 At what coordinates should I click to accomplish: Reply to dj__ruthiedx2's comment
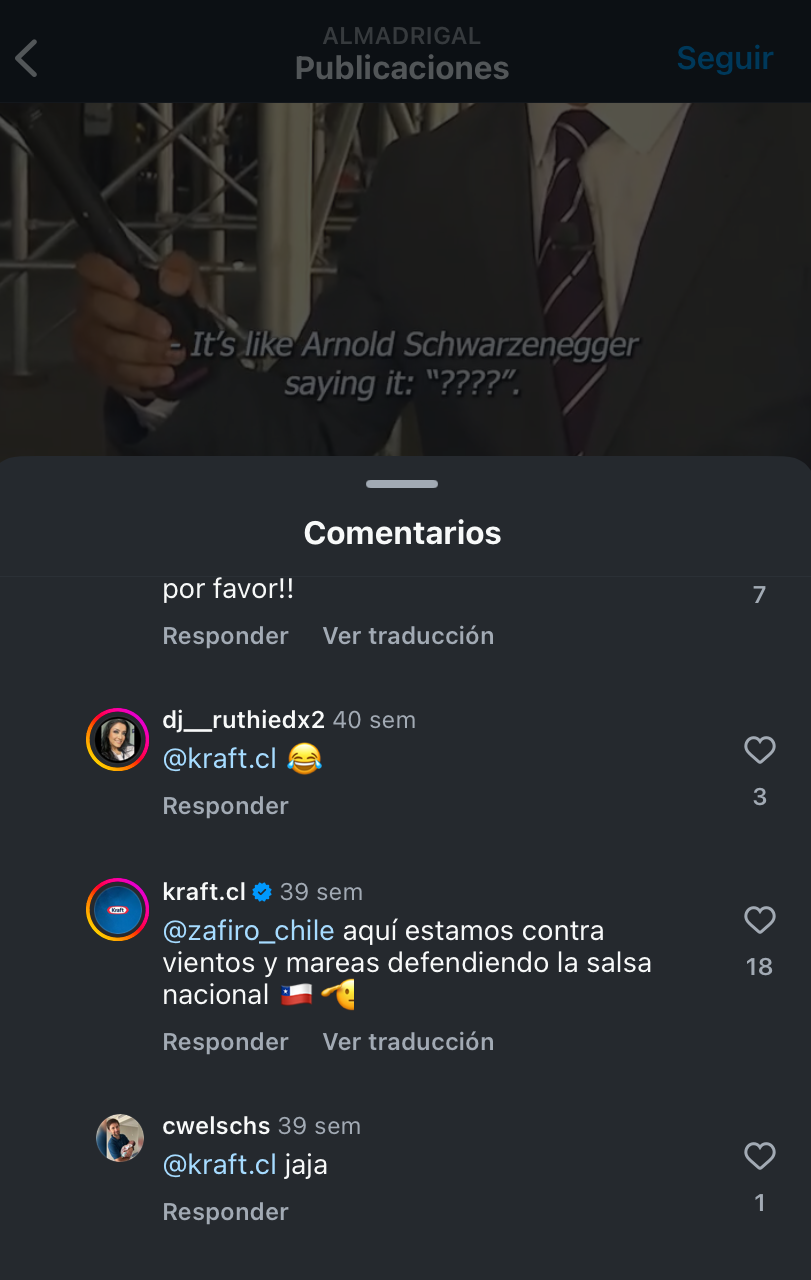(x=225, y=806)
